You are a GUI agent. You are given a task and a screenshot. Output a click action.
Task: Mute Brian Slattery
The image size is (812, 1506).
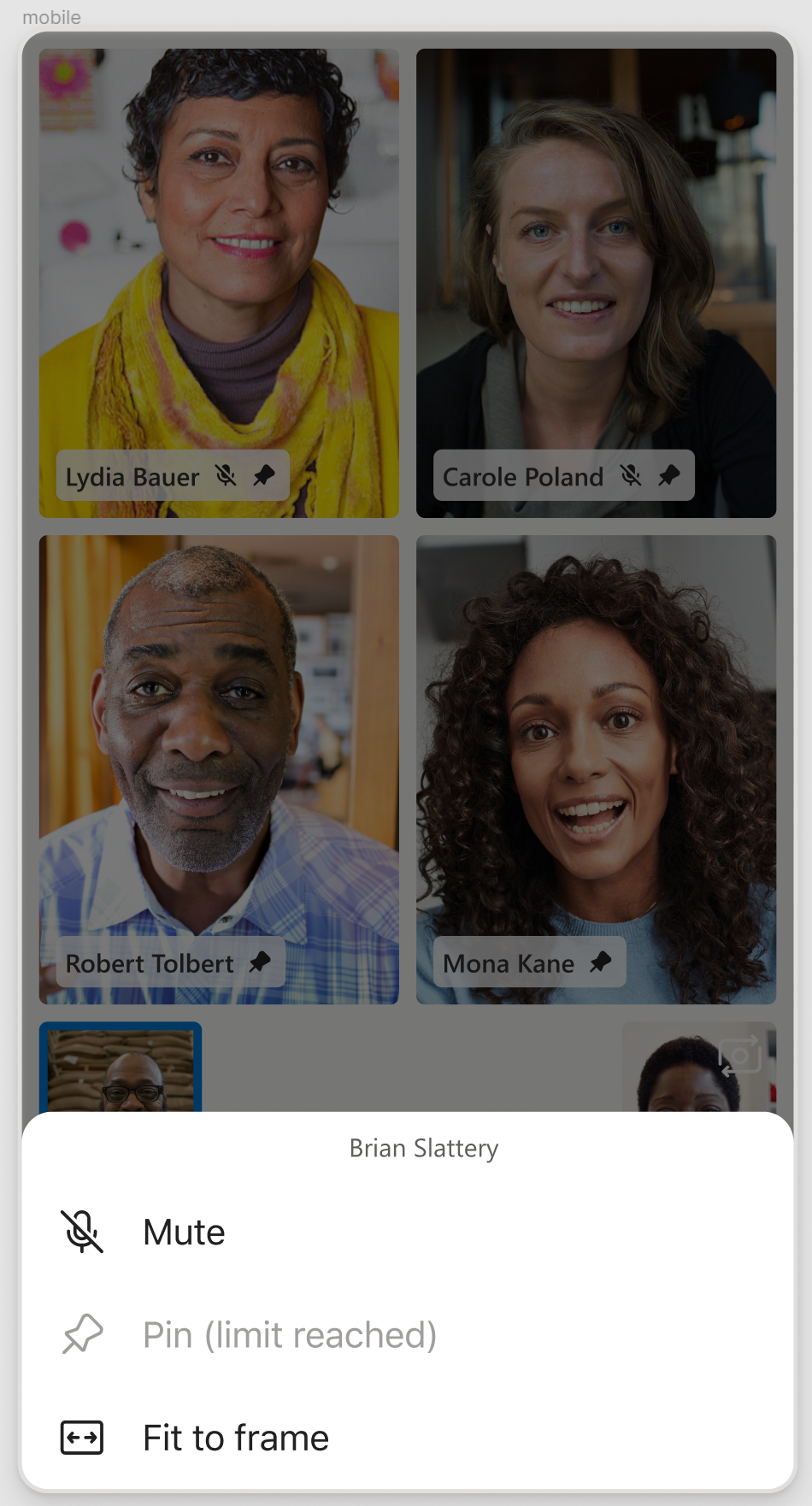click(x=408, y=1232)
